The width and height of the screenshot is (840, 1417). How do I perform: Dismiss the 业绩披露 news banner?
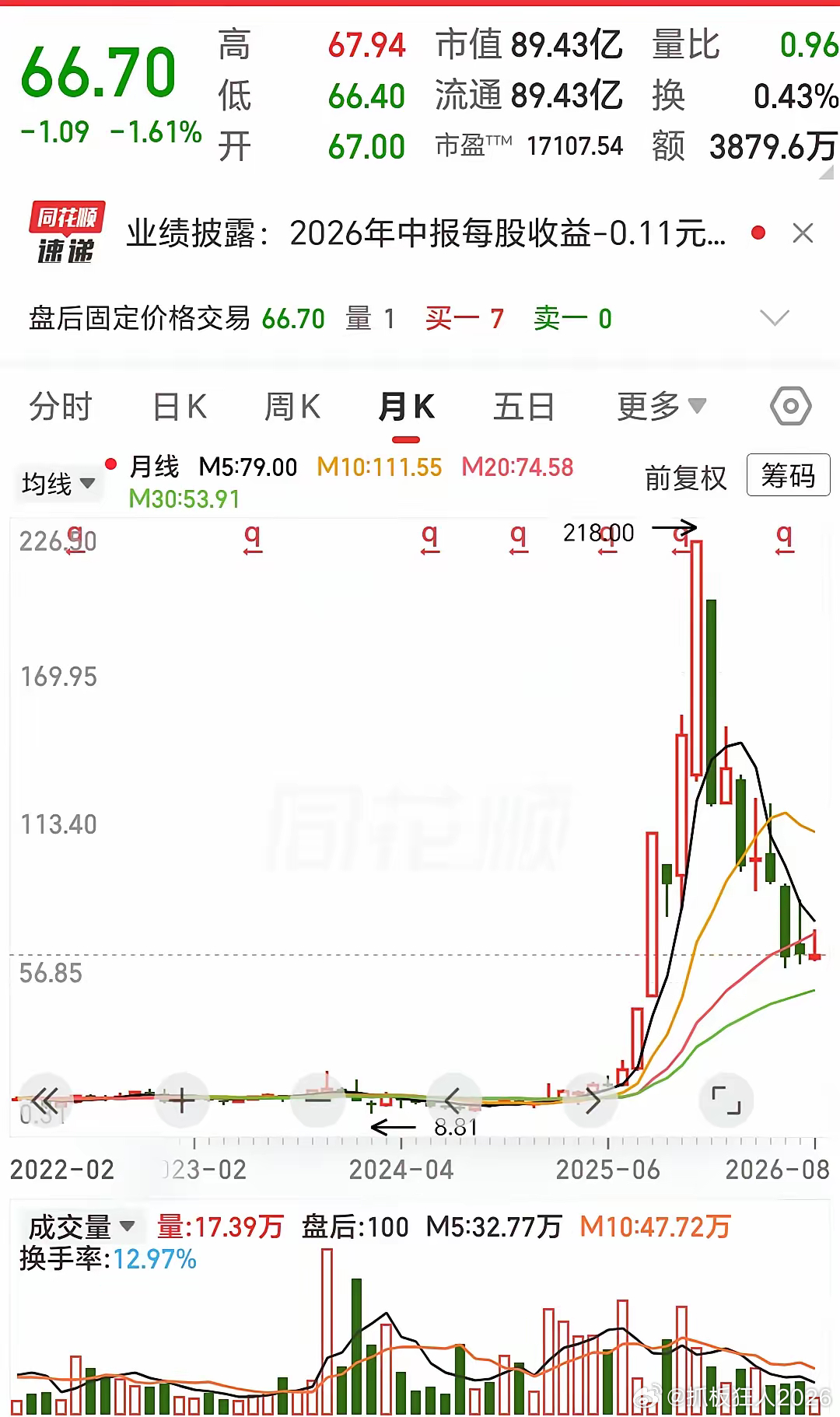(803, 233)
